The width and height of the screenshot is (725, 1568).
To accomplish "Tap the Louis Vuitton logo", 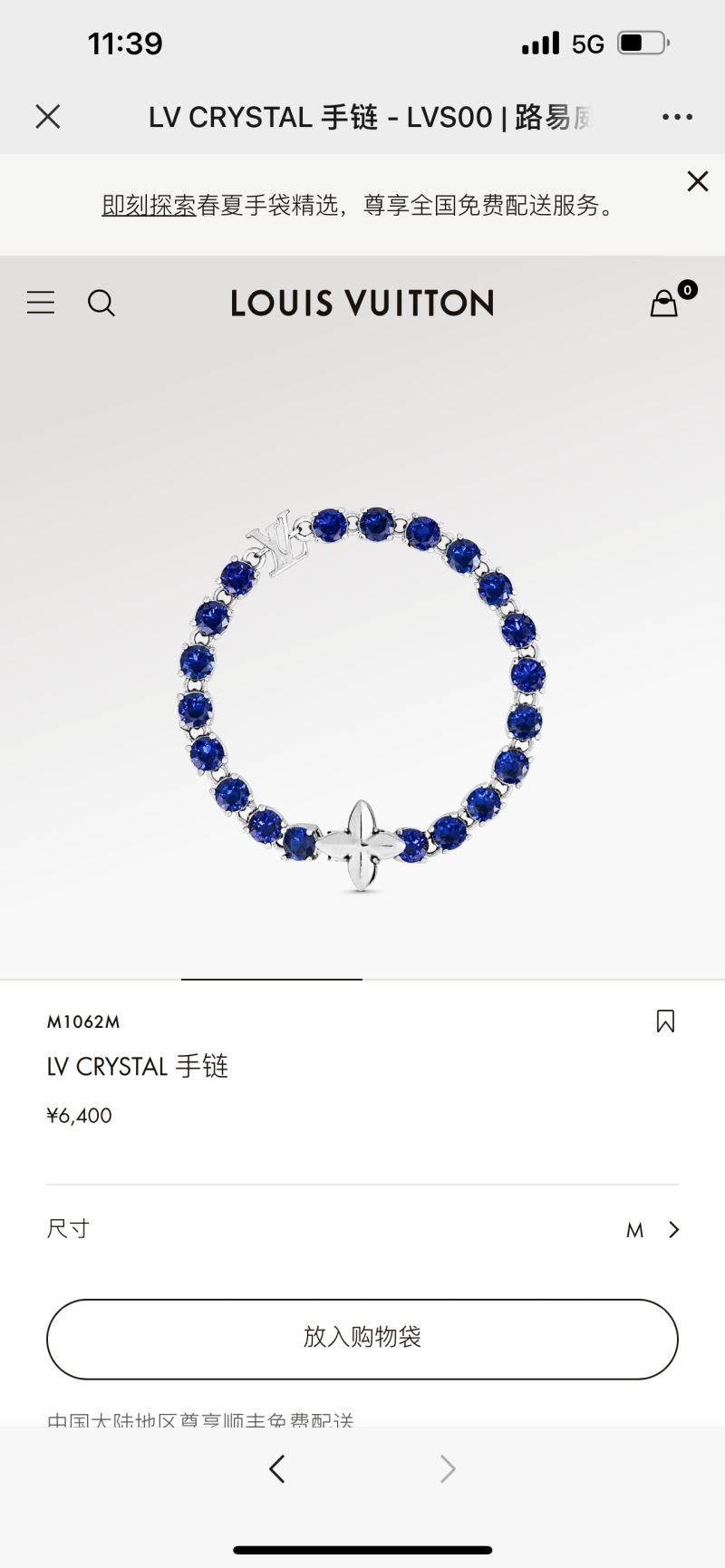I will pos(362,303).
